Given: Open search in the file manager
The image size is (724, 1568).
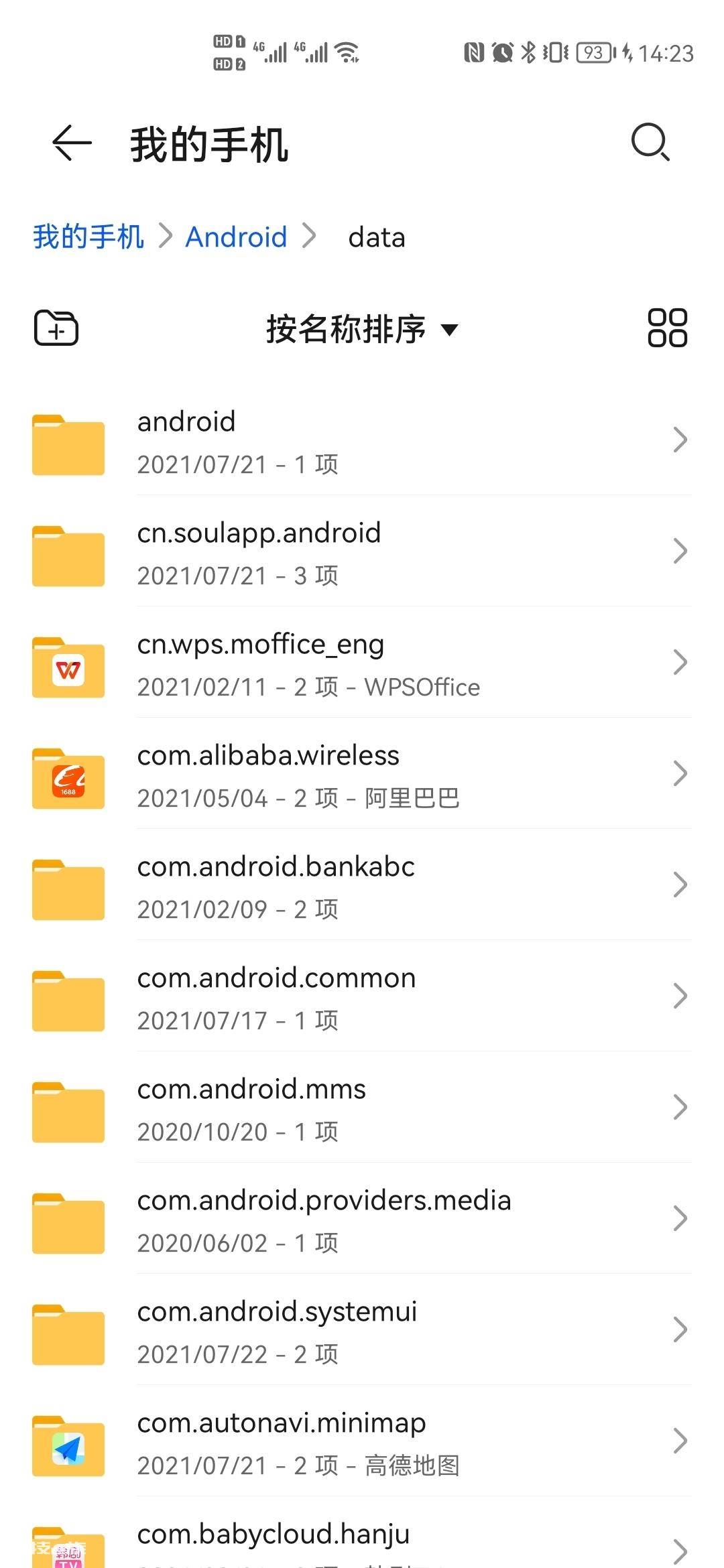Looking at the screenshot, I should tap(650, 142).
